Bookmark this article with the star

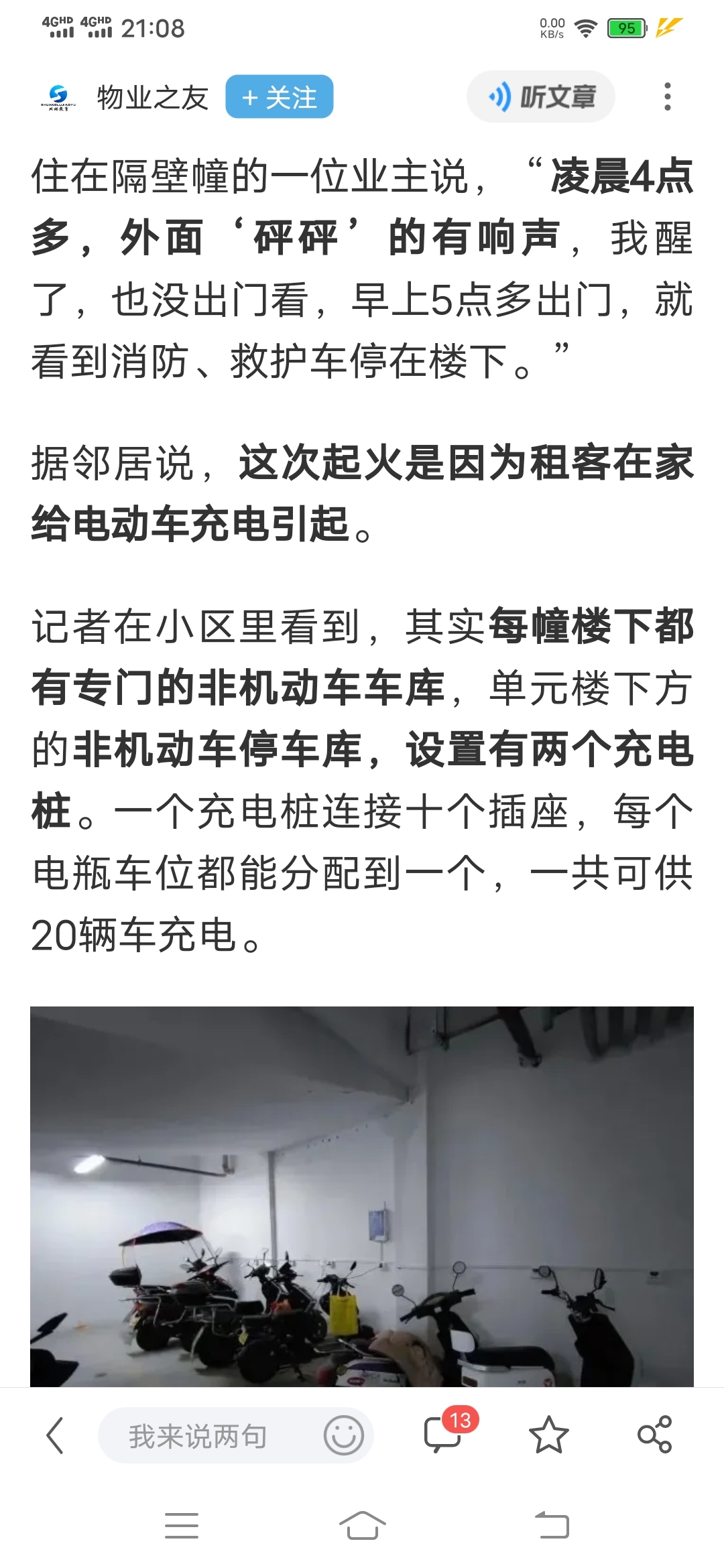(548, 1435)
